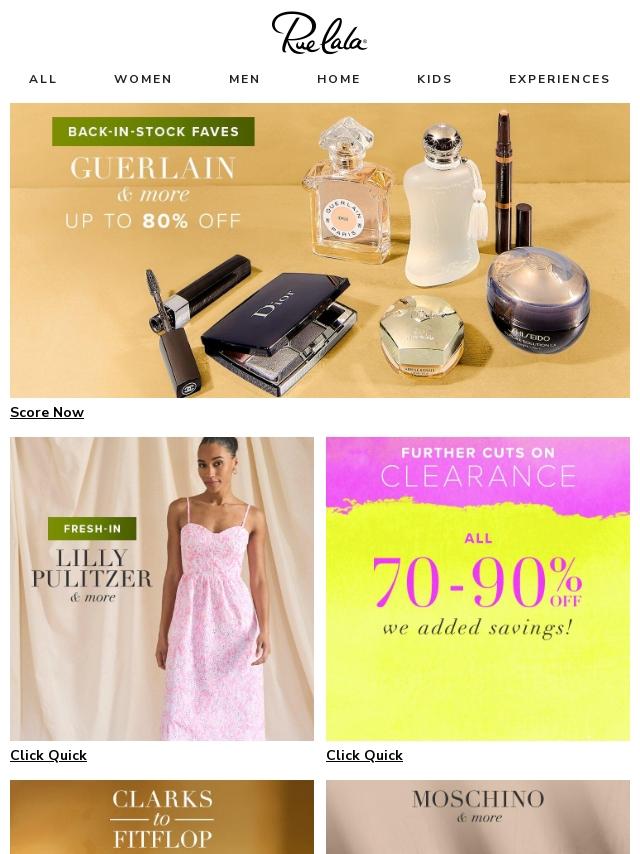Image resolution: width=640 pixels, height=854 pixels.
Task: Tap Click Quick under the Clearance tile
Action: (364, 756)
